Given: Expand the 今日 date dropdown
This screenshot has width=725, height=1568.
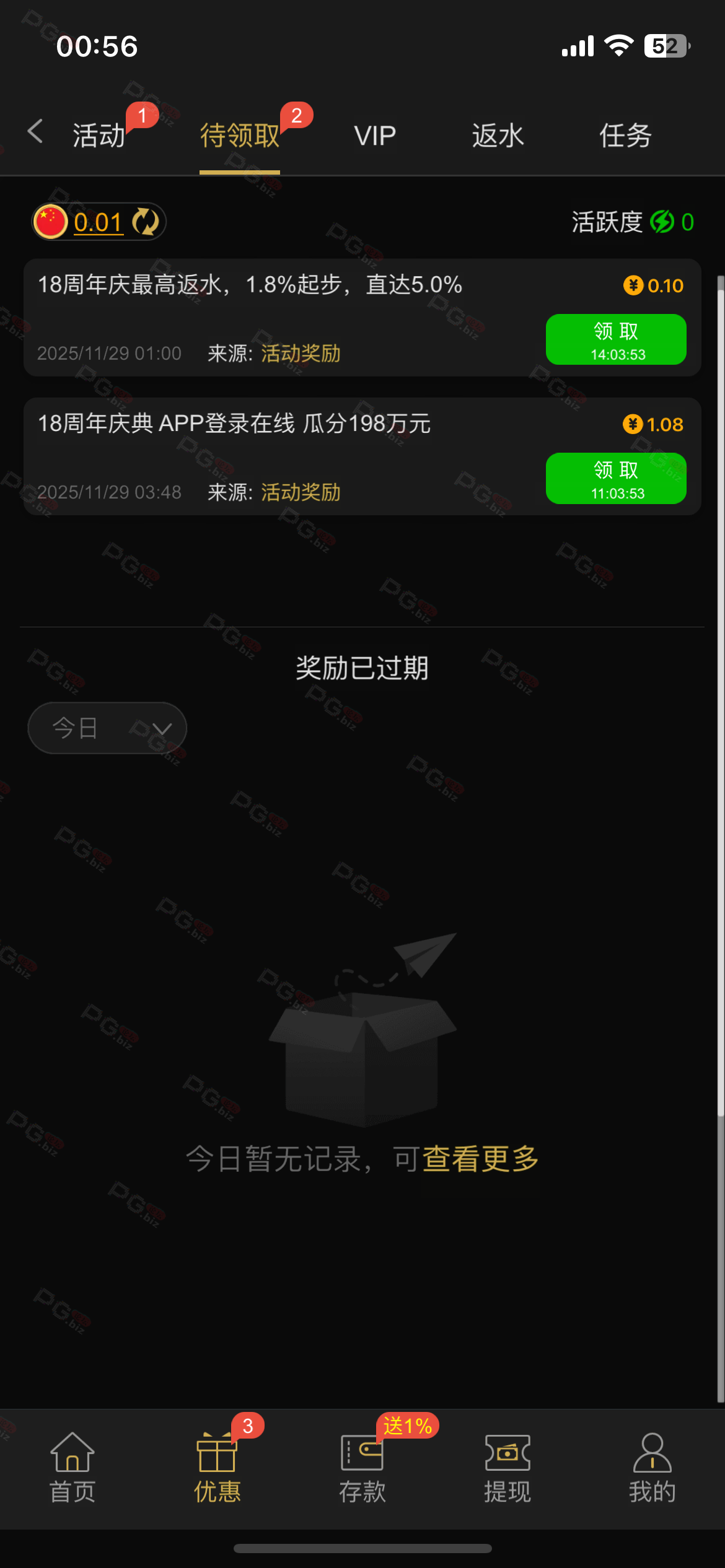Looking at the screenshot, I should click(x=107, y=728).
